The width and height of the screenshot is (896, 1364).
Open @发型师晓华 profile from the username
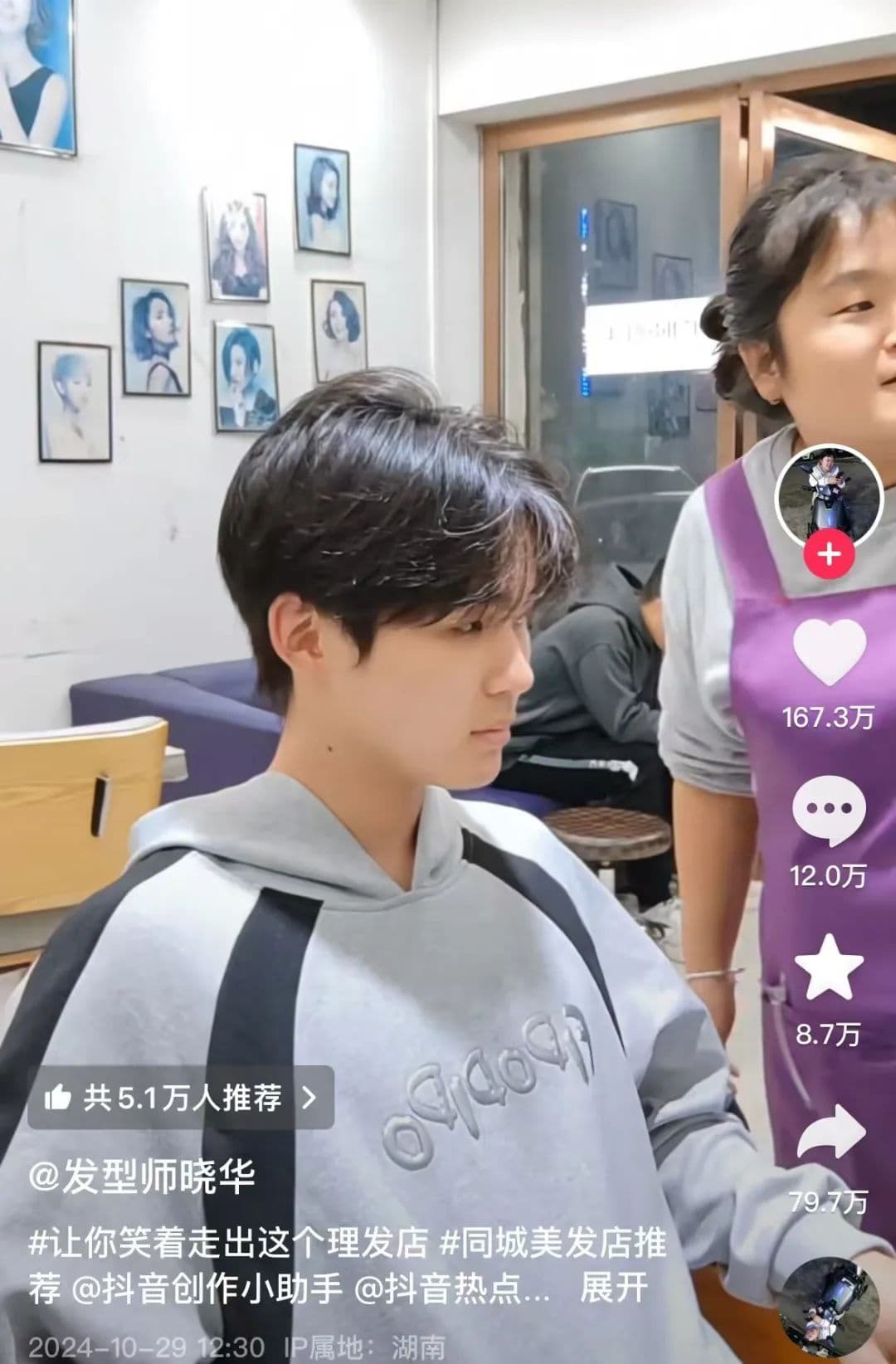coord(142,1176)
